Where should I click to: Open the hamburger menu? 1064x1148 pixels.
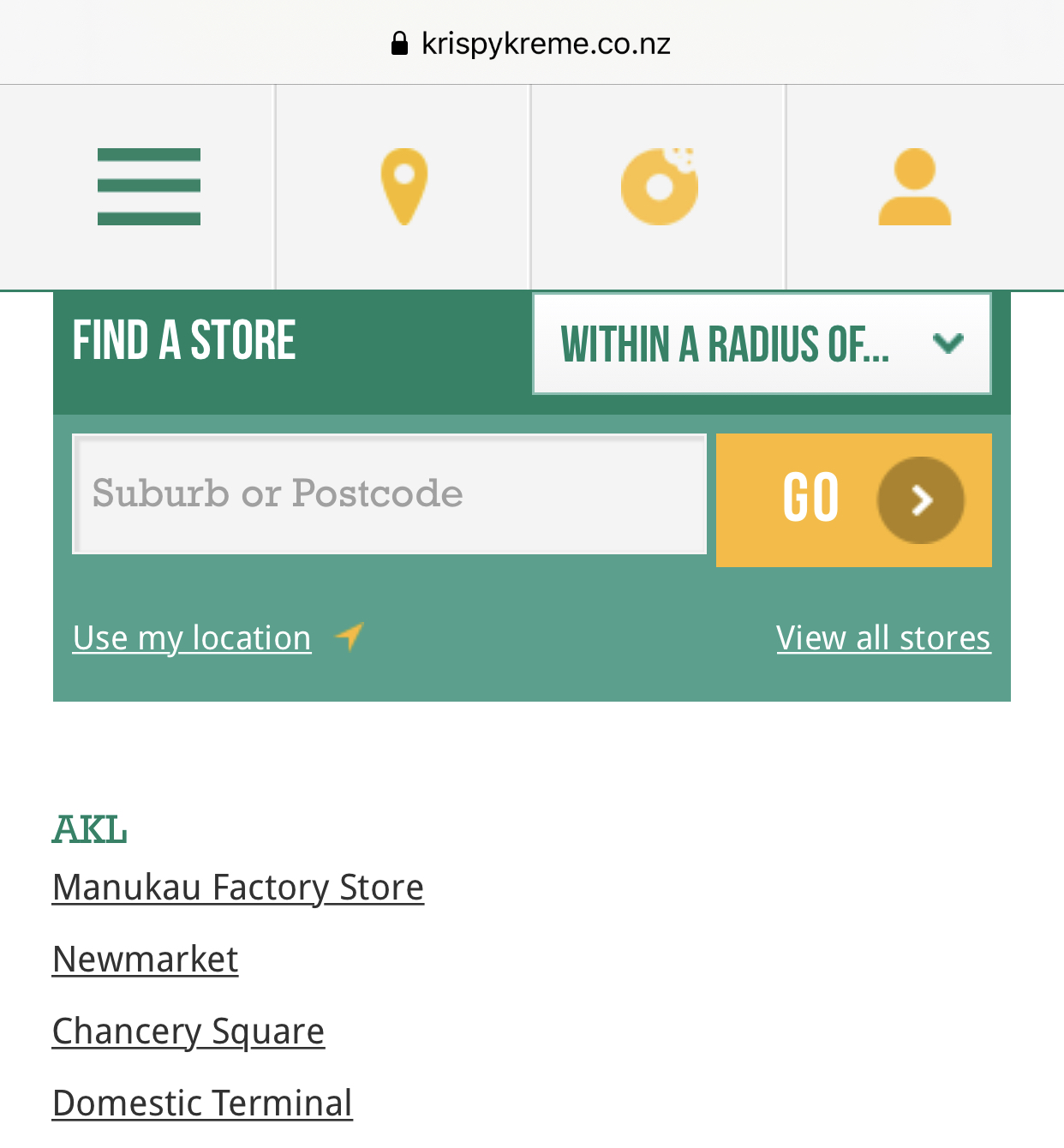[x=149, y=187]
